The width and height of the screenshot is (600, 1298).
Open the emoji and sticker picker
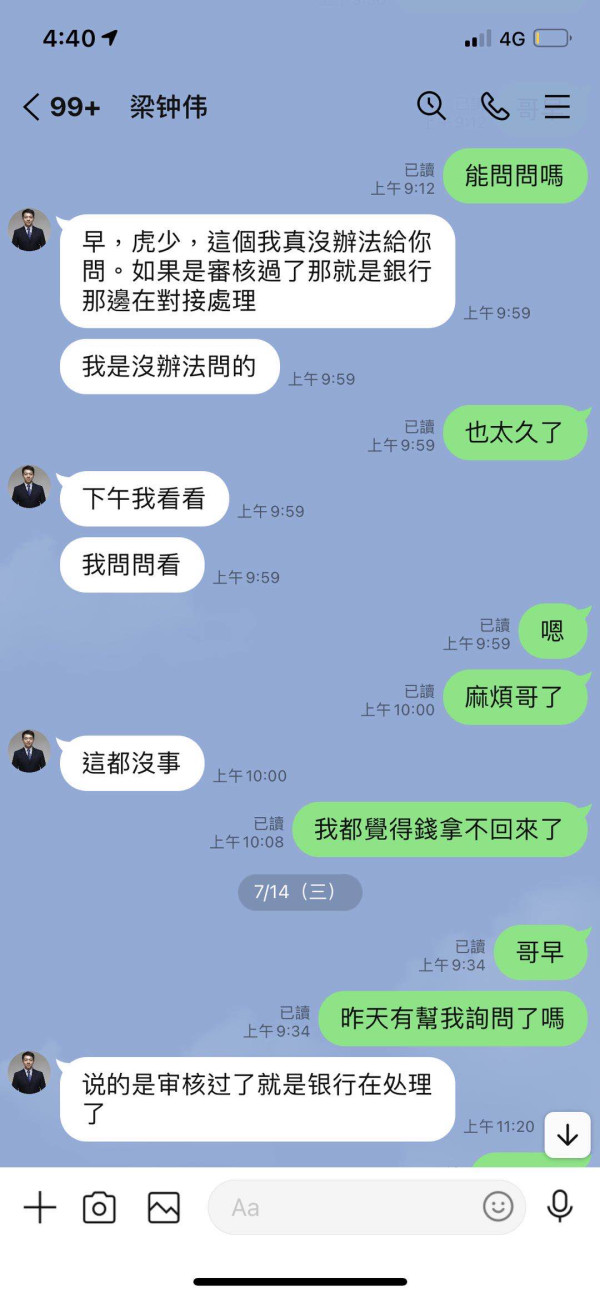[x=498, y=1207]
